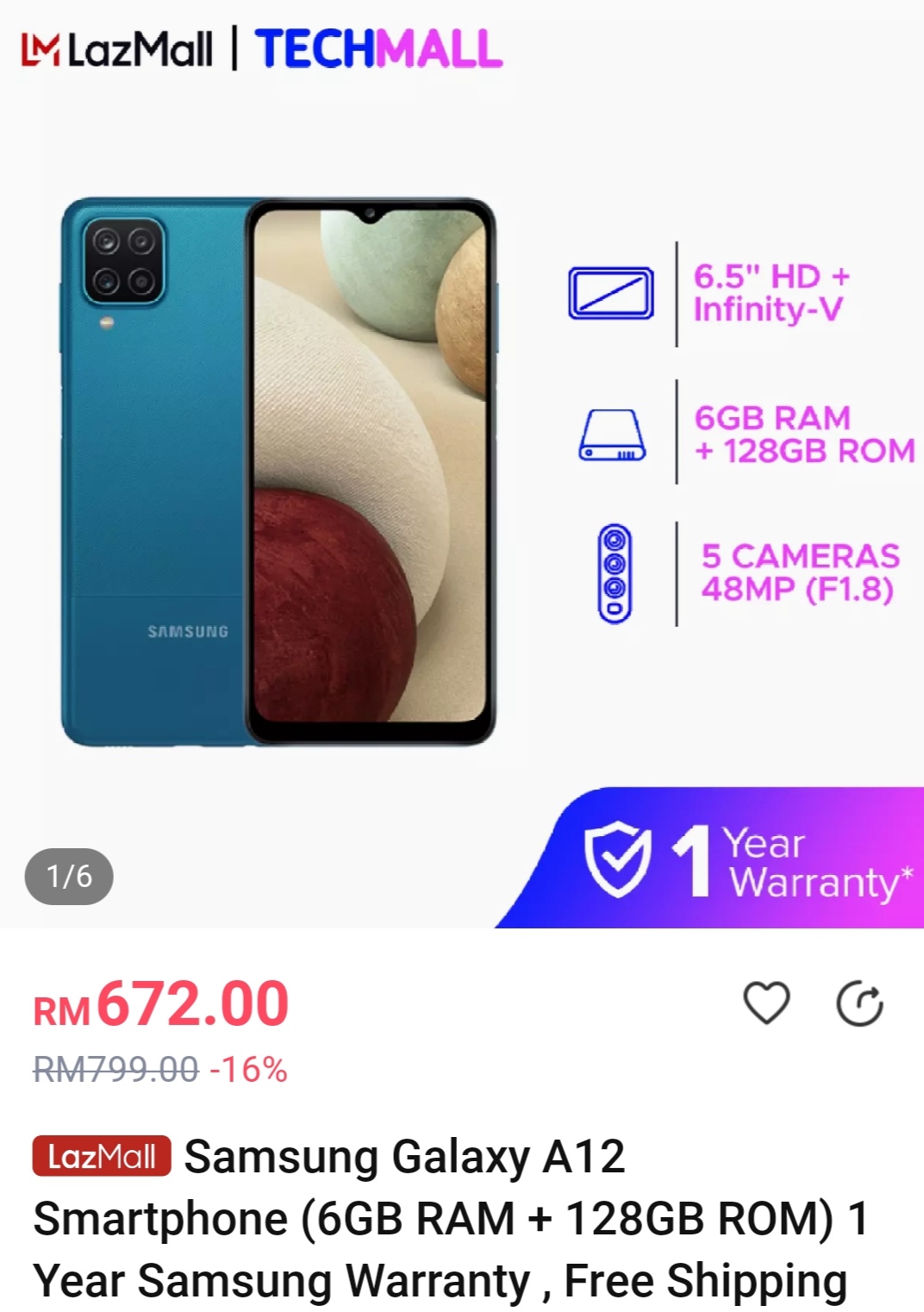Share this product listing

point(859,1004)
